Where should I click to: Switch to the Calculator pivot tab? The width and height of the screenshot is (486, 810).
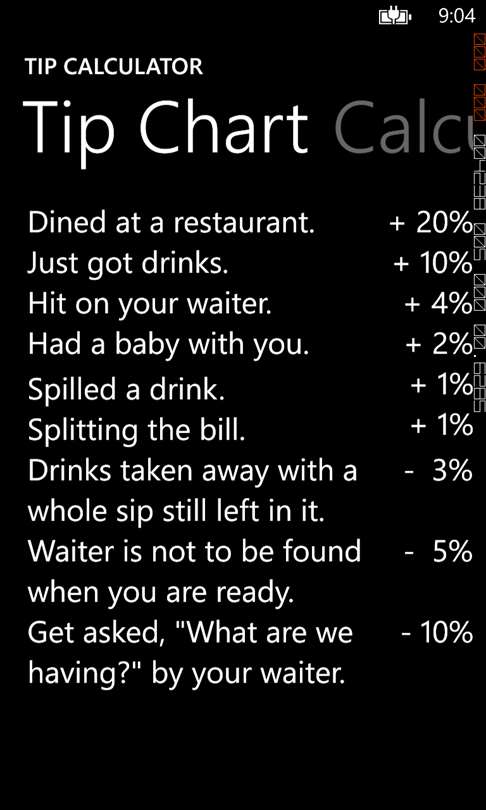404,128
